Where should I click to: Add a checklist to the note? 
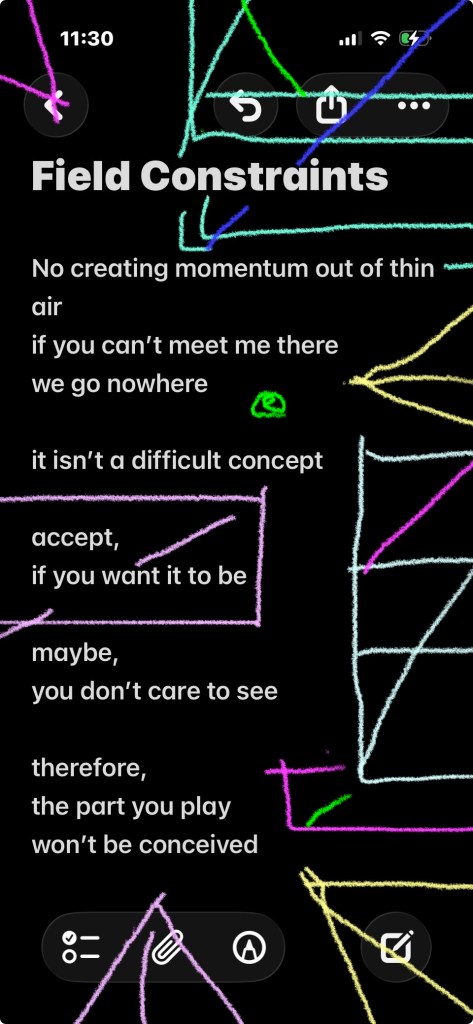click(80, 947)
